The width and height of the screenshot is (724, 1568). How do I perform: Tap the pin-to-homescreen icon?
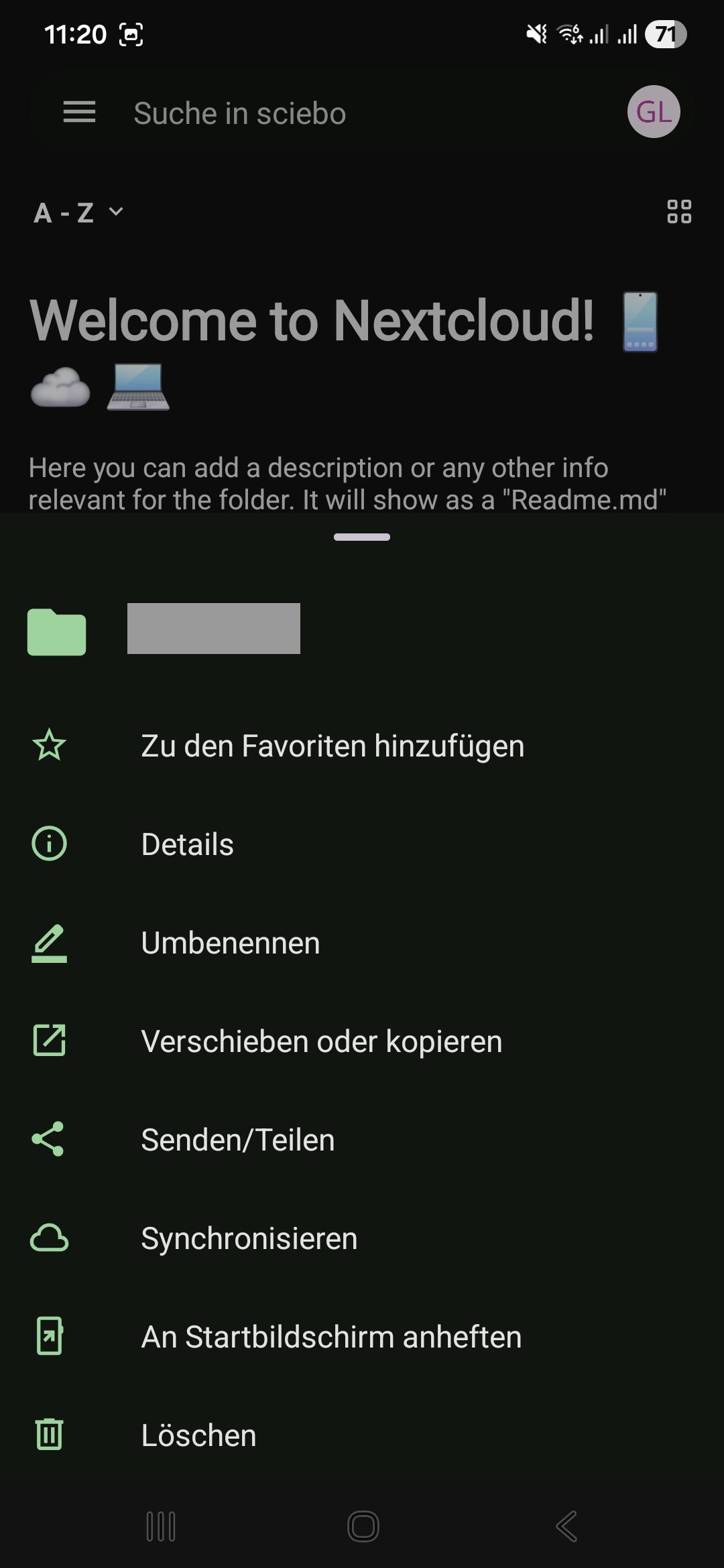pos(48,1336)
